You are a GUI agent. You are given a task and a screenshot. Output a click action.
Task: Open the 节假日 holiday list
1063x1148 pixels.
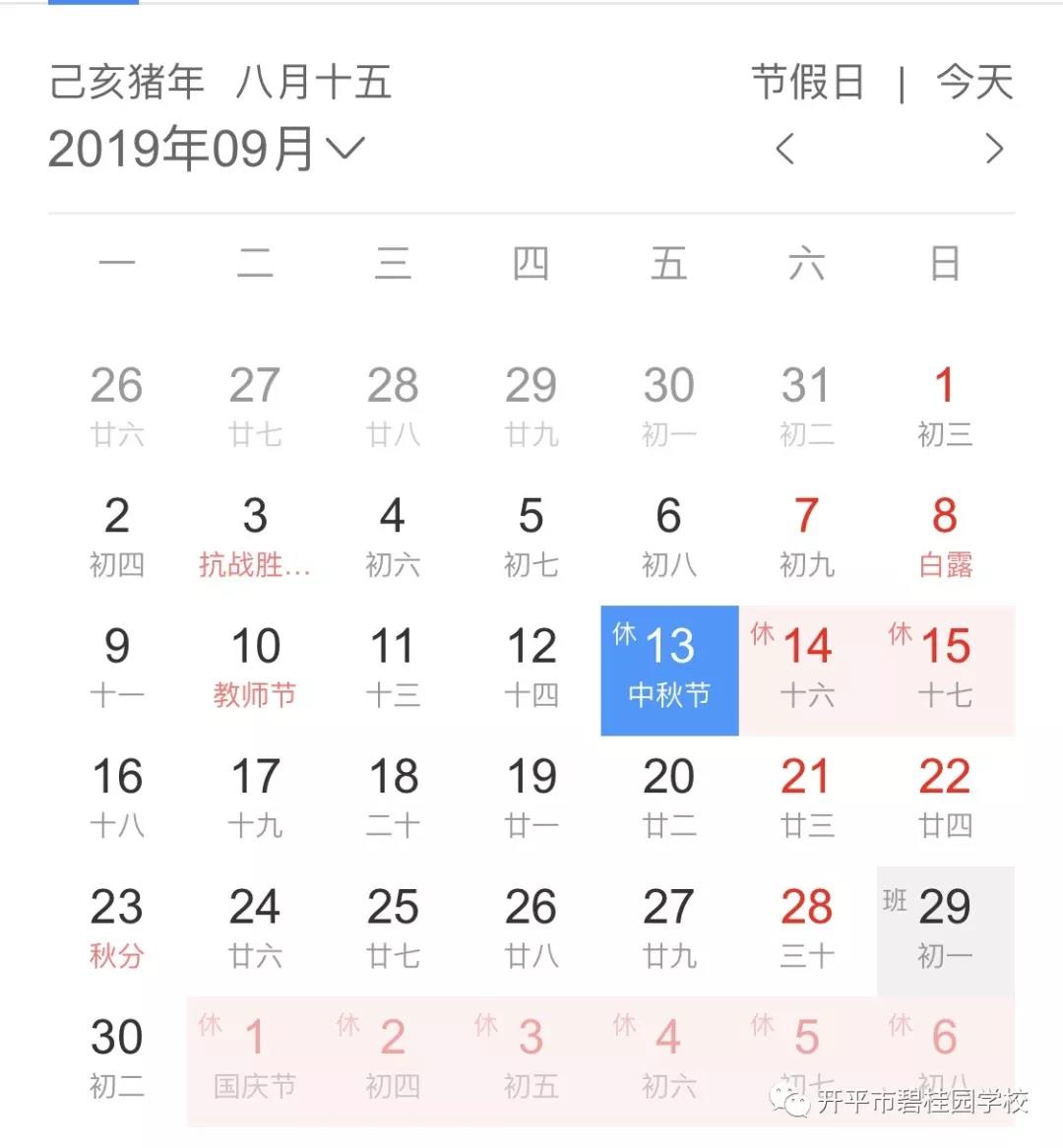(x=807, y=83)
